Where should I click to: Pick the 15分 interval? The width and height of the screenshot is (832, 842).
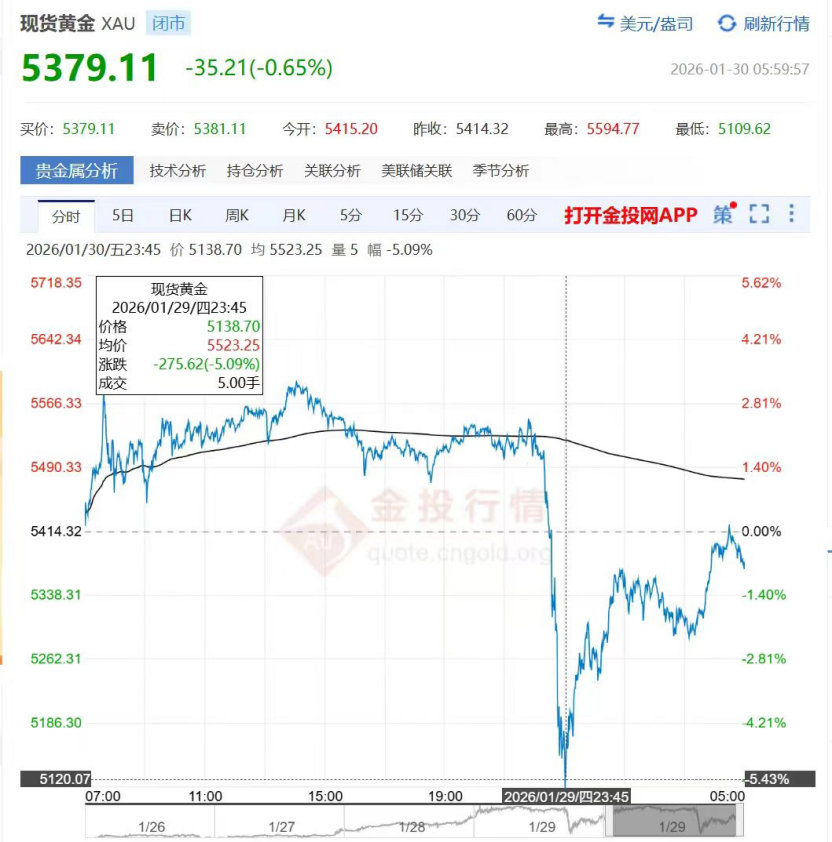click(408, 215)
